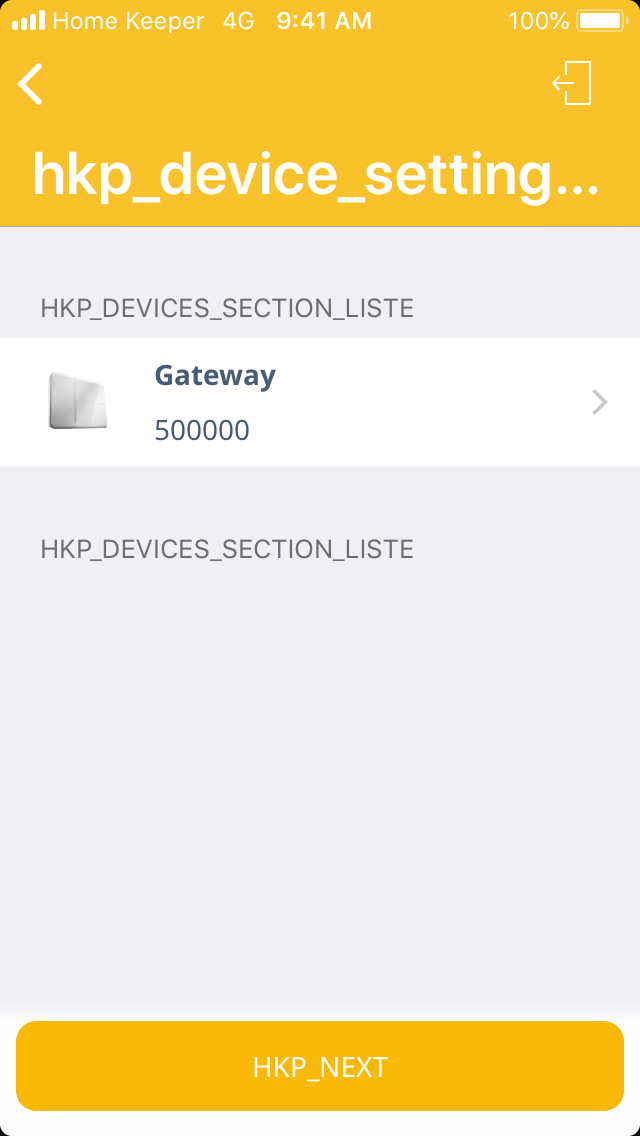This screenshot has width=640, height=1136.
Task: Tap the HKP_NEXT button
Action: [320, 1066]
